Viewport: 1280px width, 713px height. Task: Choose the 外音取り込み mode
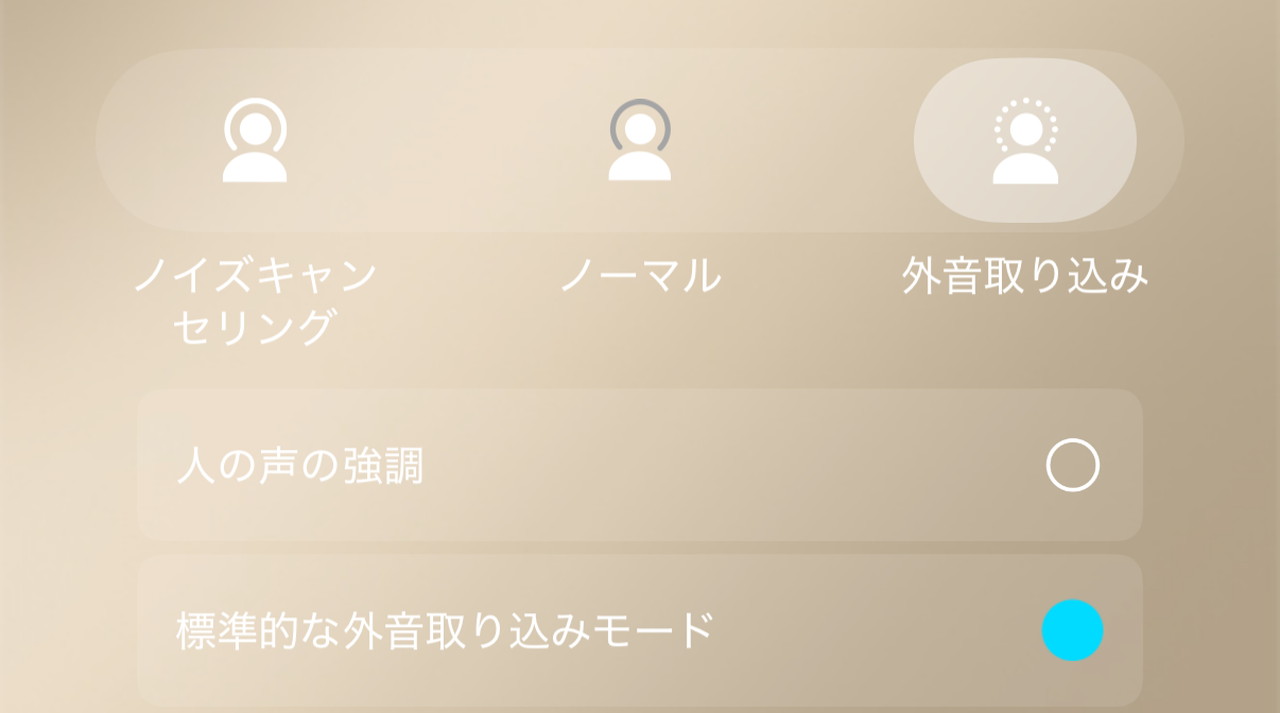[x=1025, y=141]
